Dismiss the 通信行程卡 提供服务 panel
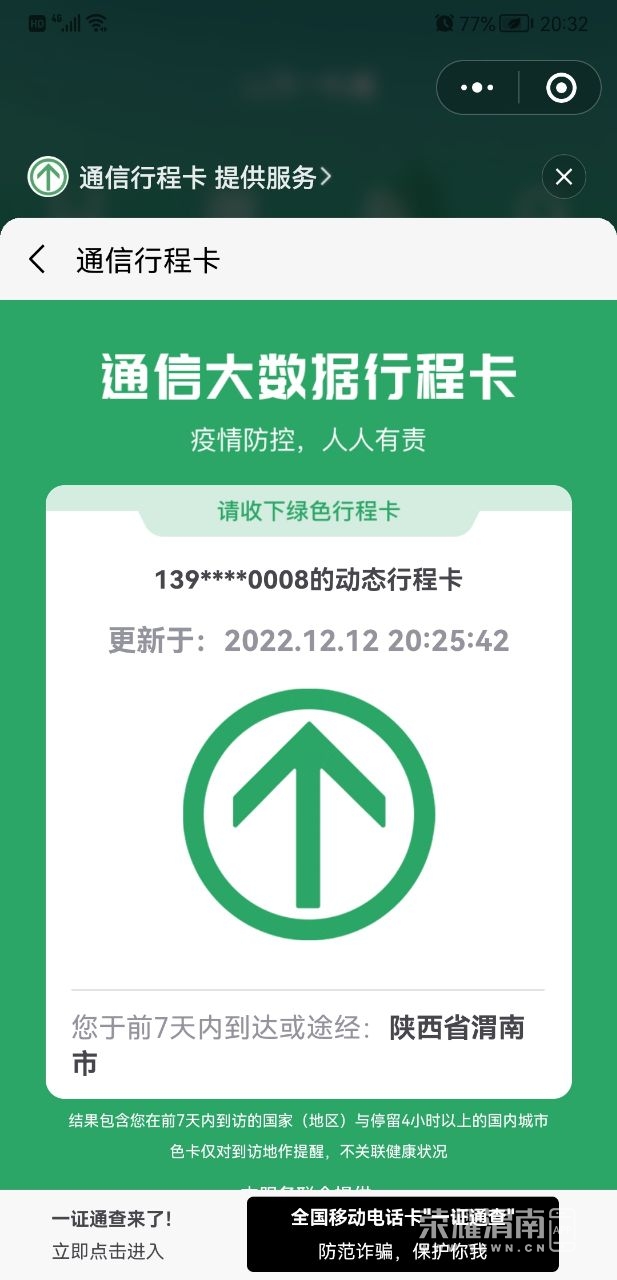Screen dimensions: 617x1280 coord(563,177)
